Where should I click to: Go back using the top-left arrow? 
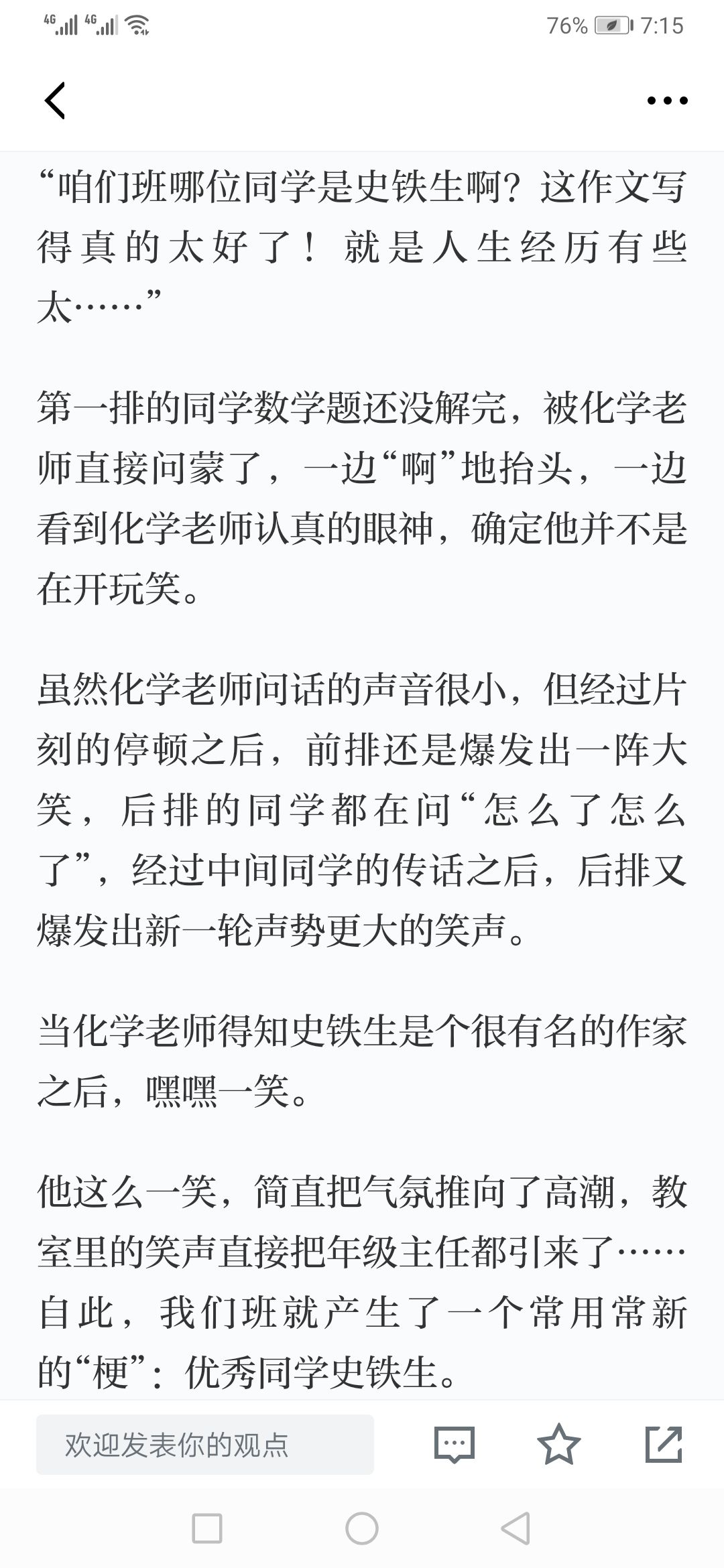click(x=54, y=101)
